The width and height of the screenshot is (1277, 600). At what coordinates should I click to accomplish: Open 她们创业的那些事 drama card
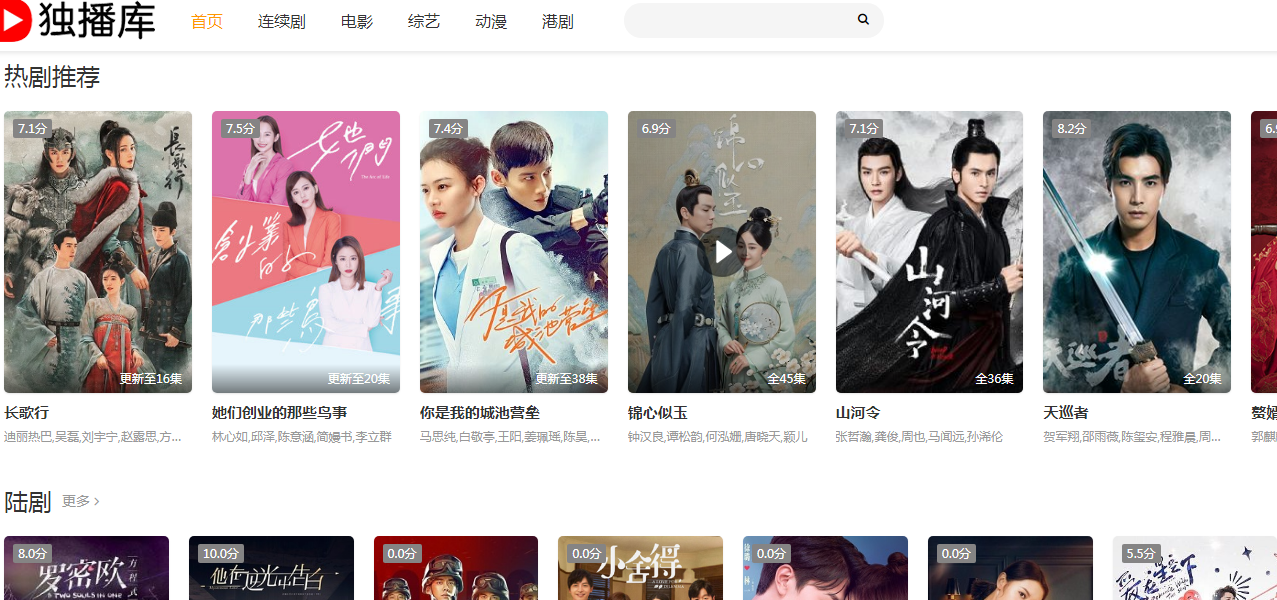point(306,251)
